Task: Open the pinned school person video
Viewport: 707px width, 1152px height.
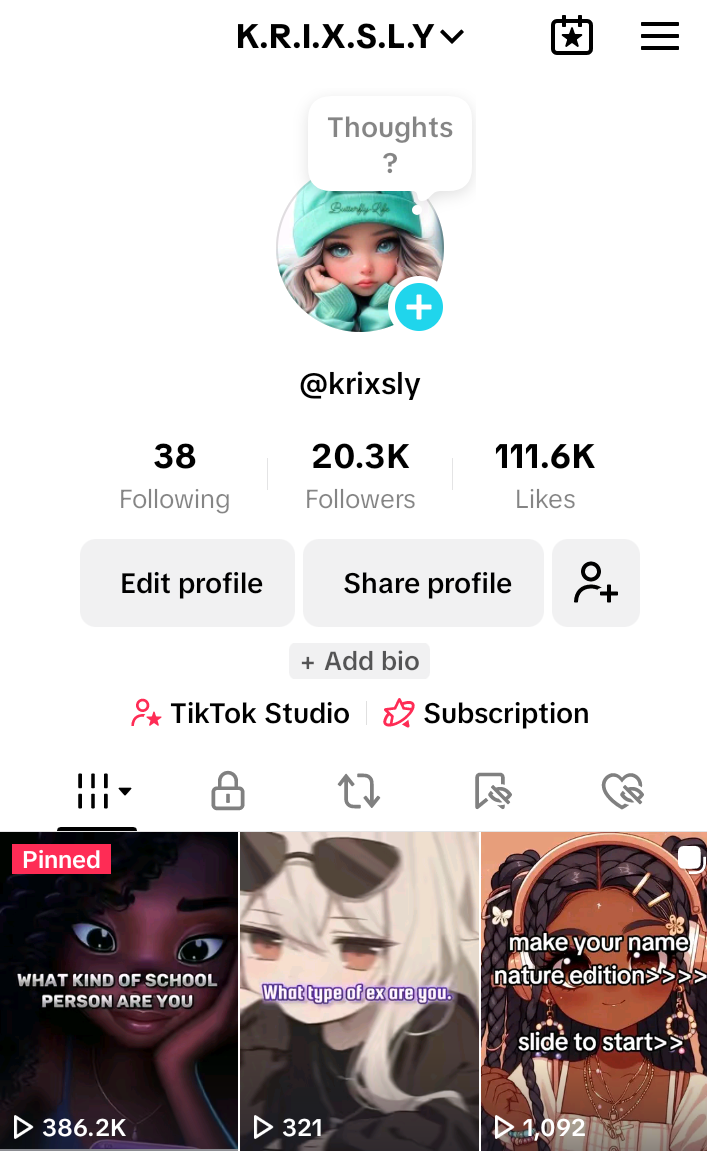Action: click(119, 991)
